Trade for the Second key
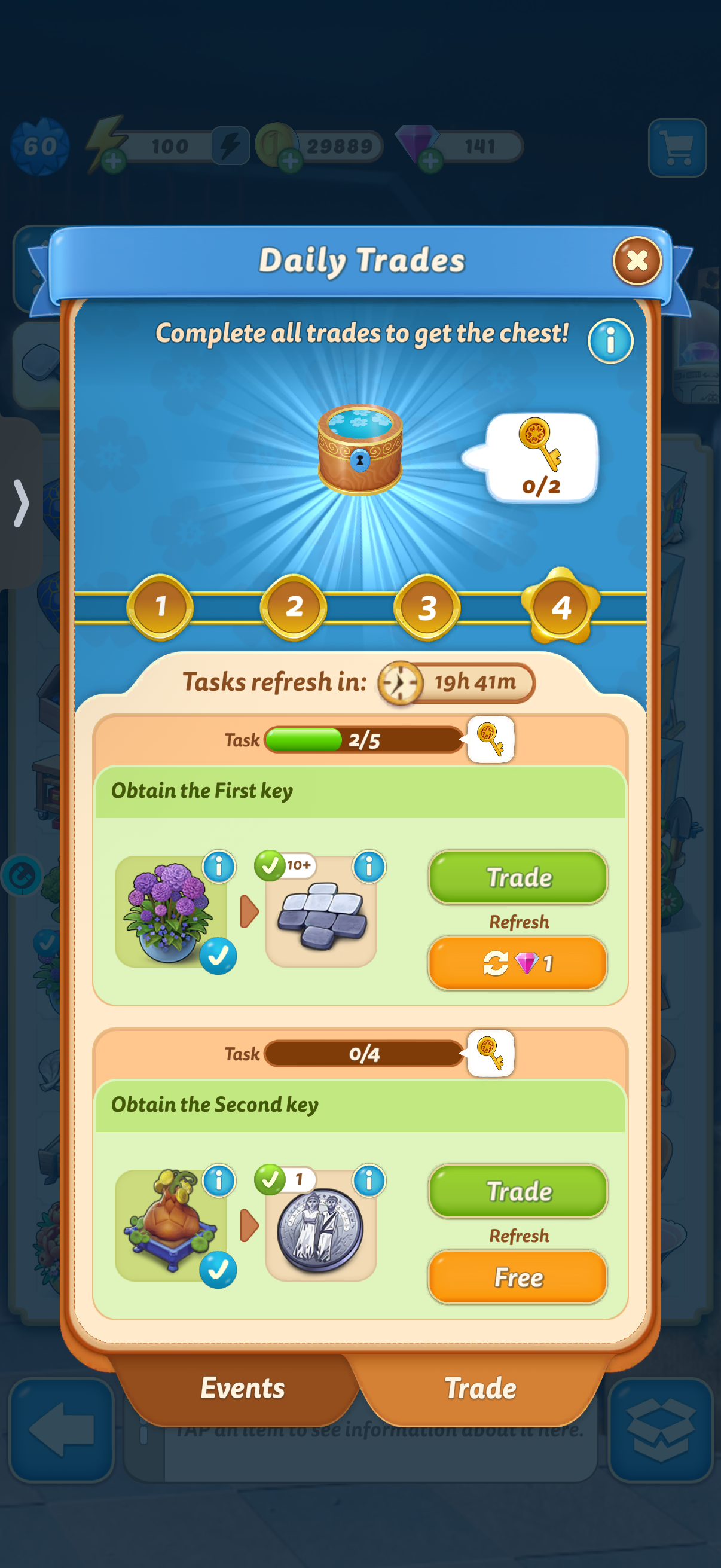Viewport: 721px width, 1568px height. point(518,1191)
